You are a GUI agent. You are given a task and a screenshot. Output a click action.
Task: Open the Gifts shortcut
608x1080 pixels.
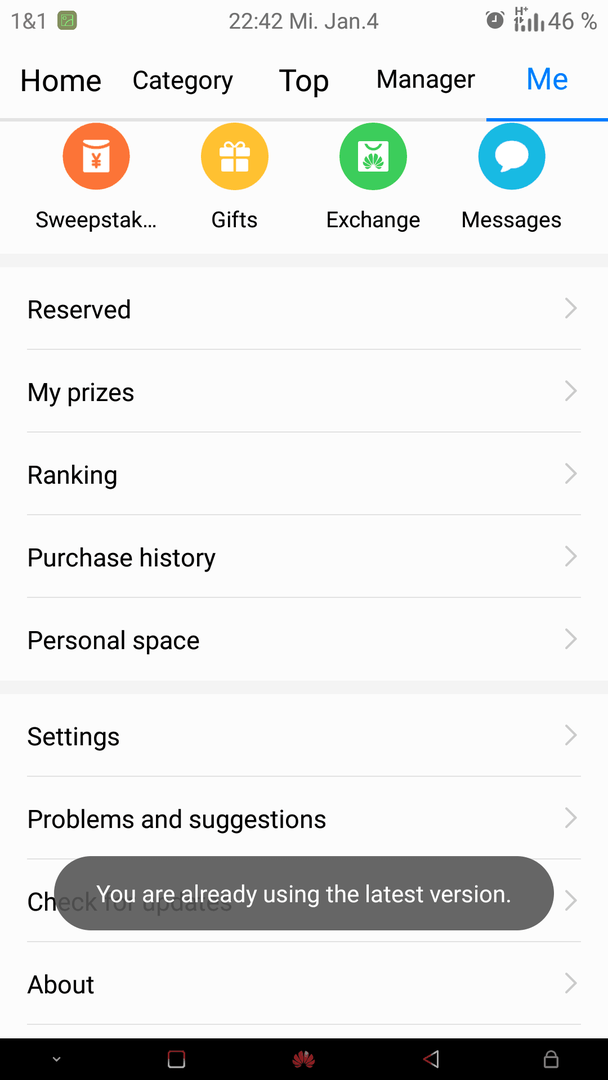click(234, 177)
